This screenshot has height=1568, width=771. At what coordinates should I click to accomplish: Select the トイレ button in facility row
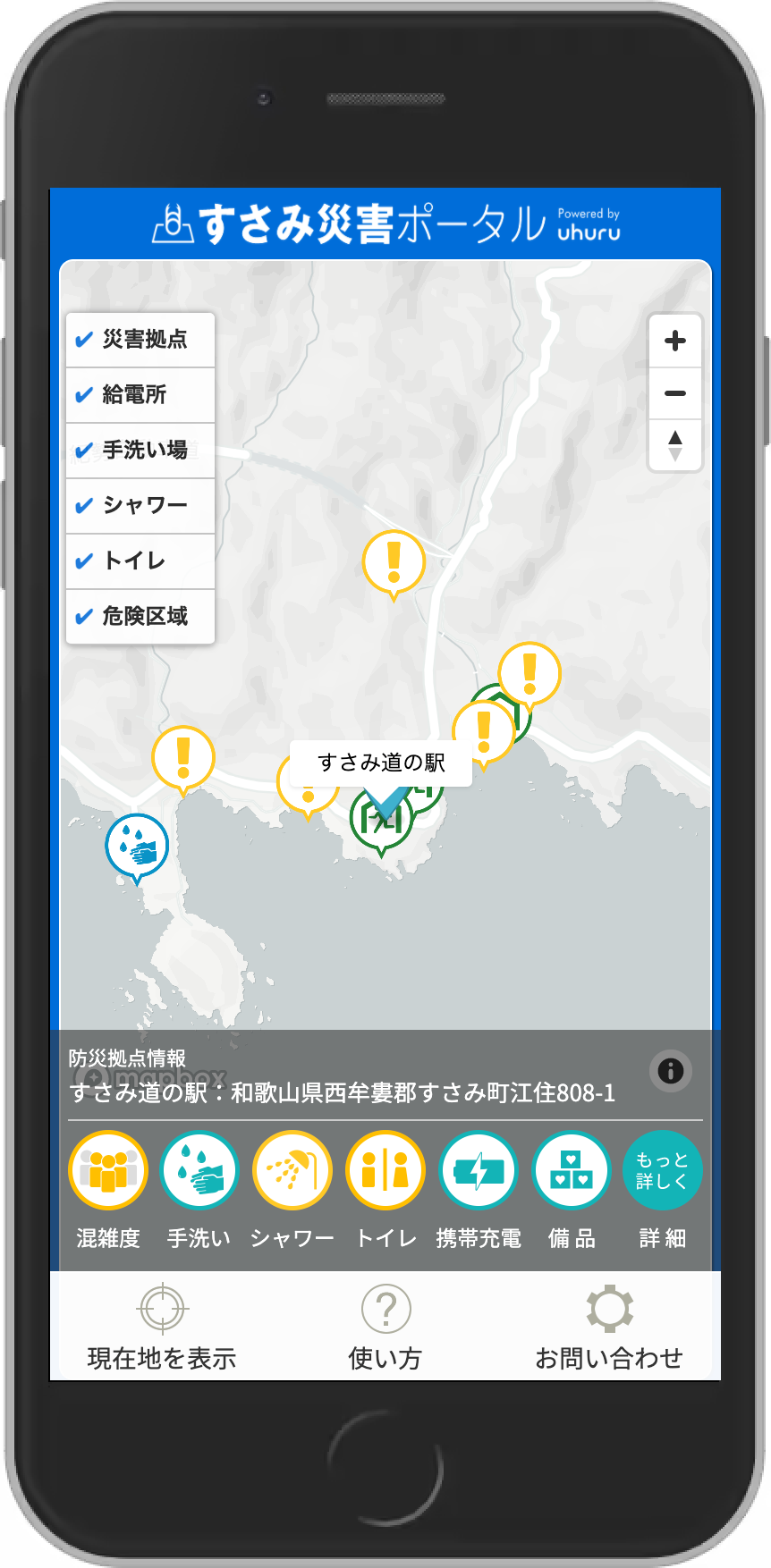pos(385,1170)
